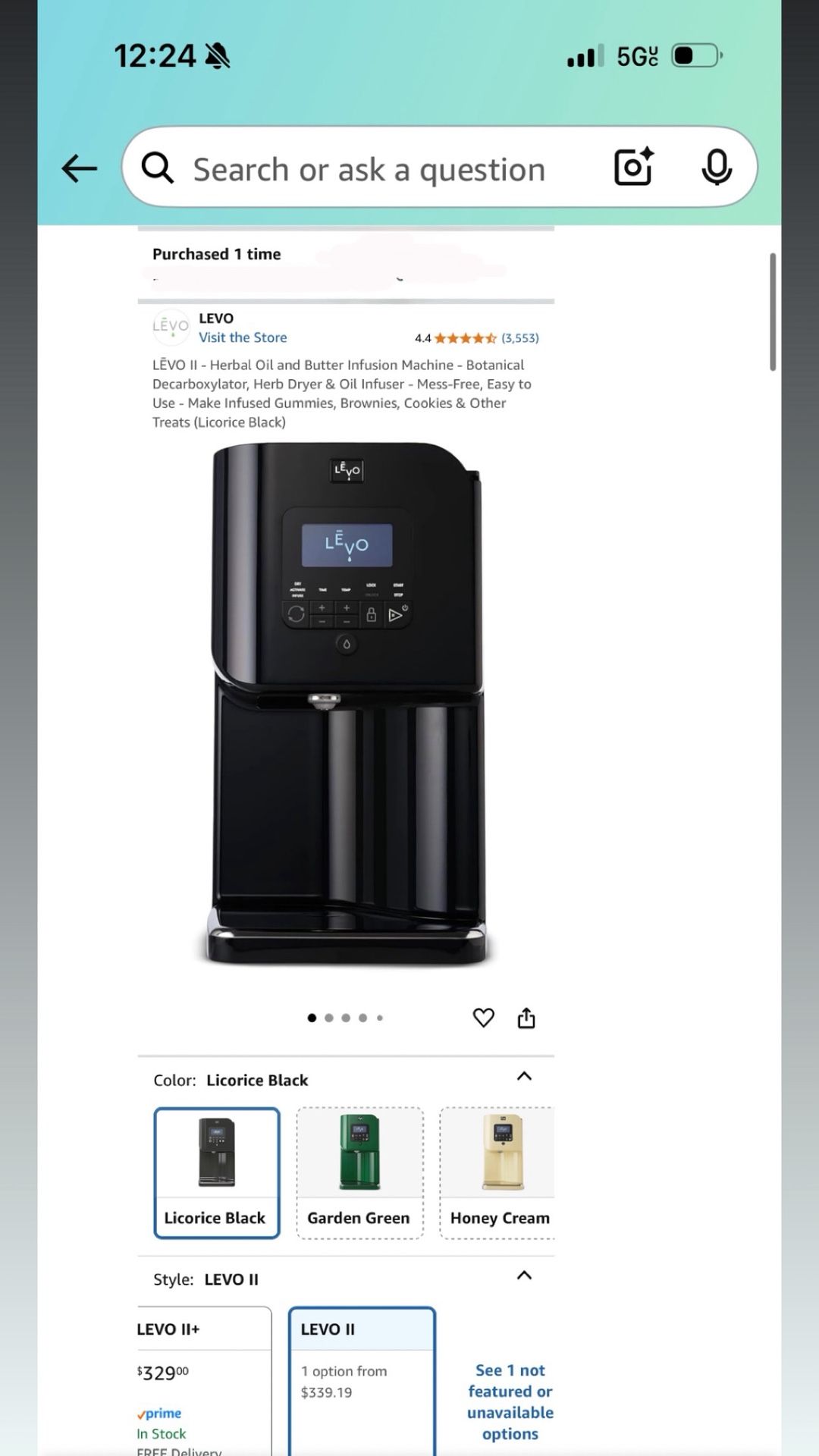The width and height of the screenshot is (819, 1456).
Task: Select Honey Cream color
Action: [499, 1172]
